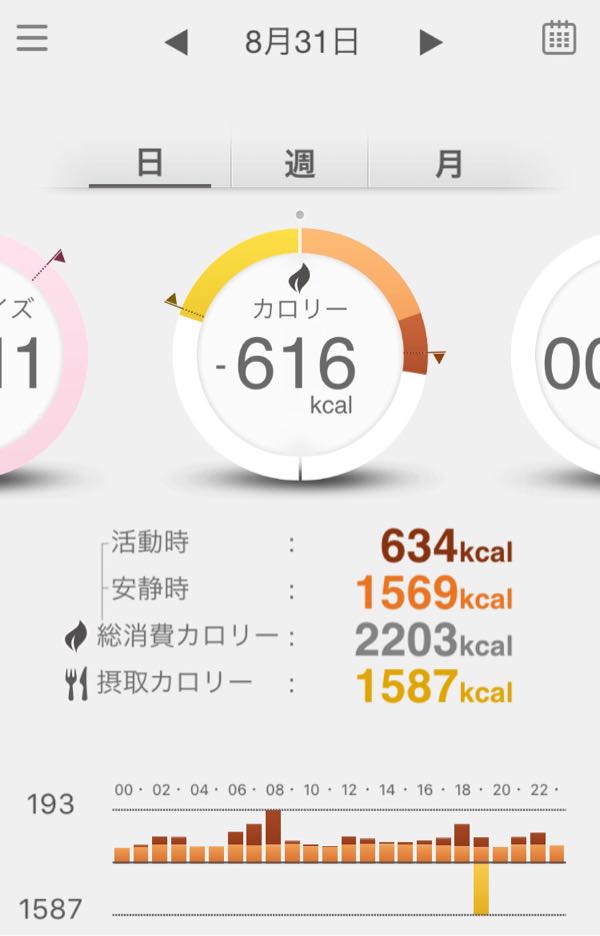Go to the next day
The width and height of the screenshot is (600, 936).
pyautogui.click(x=431, y=43)
